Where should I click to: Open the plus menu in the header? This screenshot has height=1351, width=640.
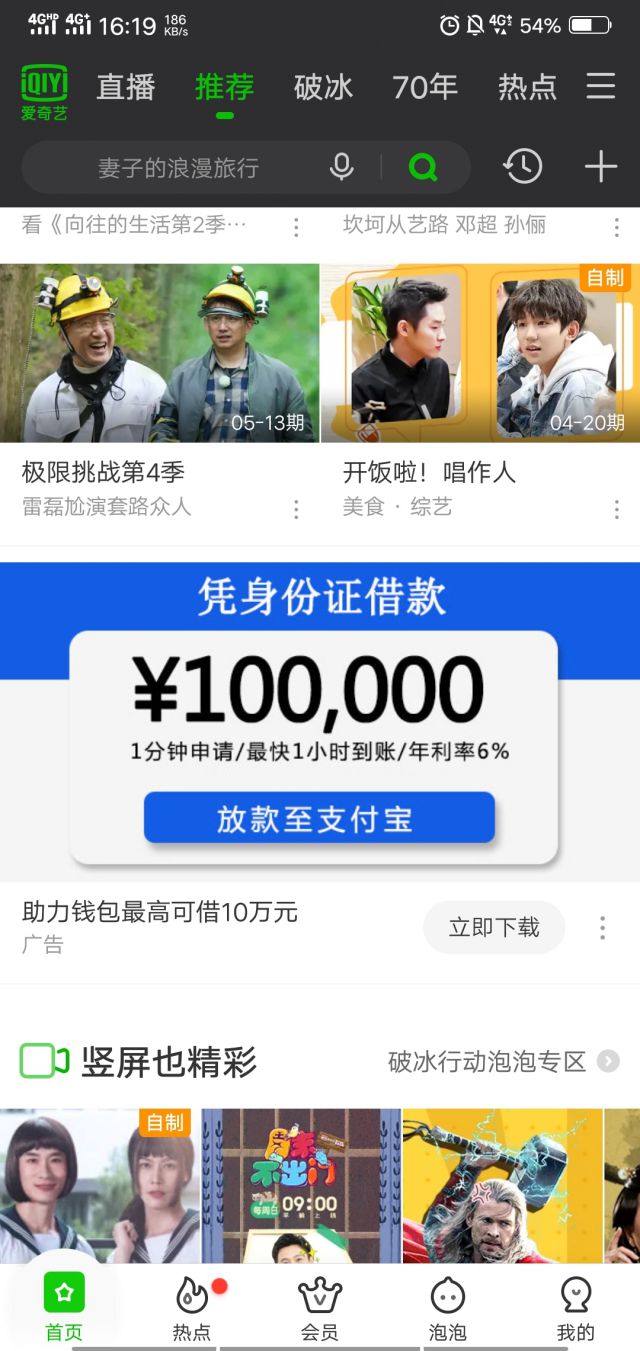(601, 167)
